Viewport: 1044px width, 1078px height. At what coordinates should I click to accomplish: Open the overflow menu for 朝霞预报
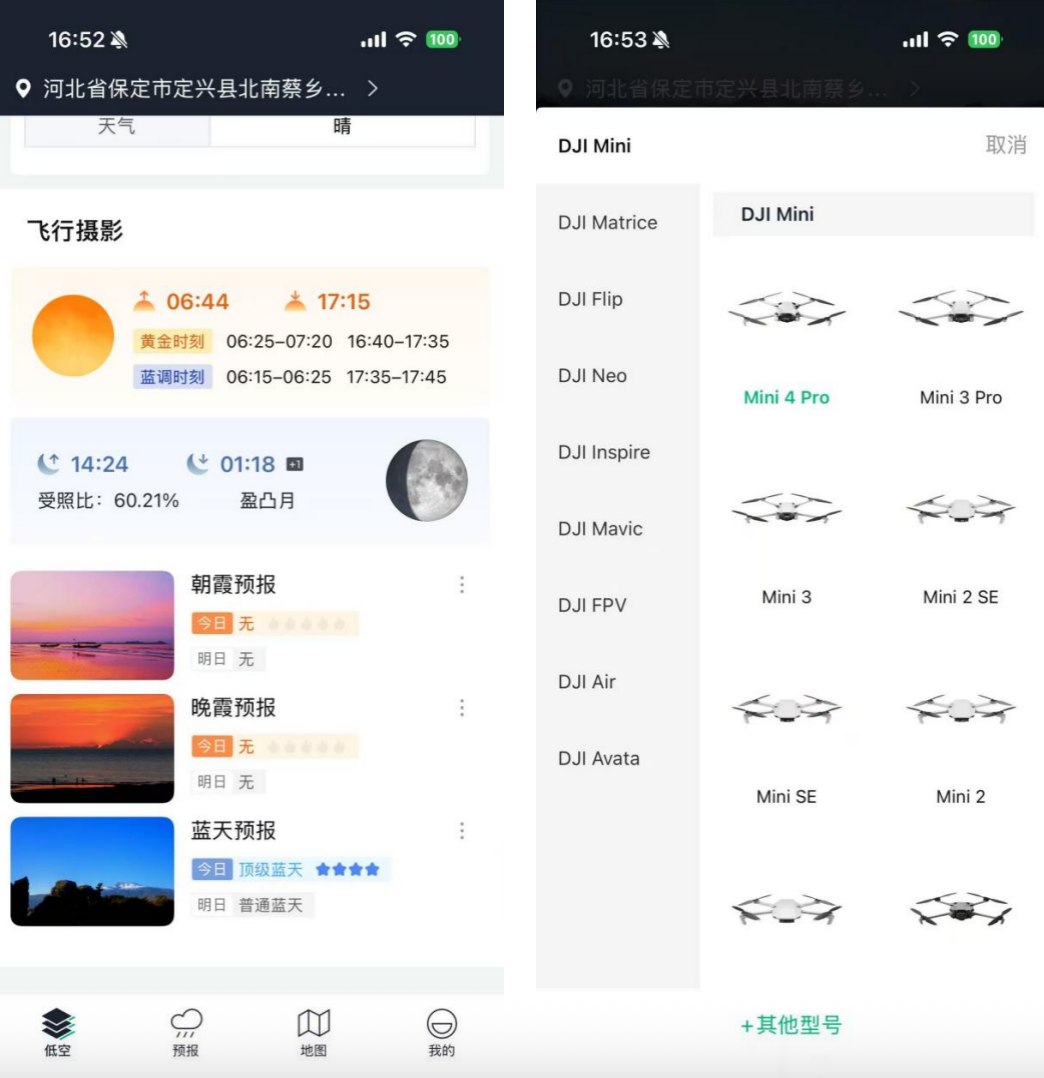[x=462, y=585]
